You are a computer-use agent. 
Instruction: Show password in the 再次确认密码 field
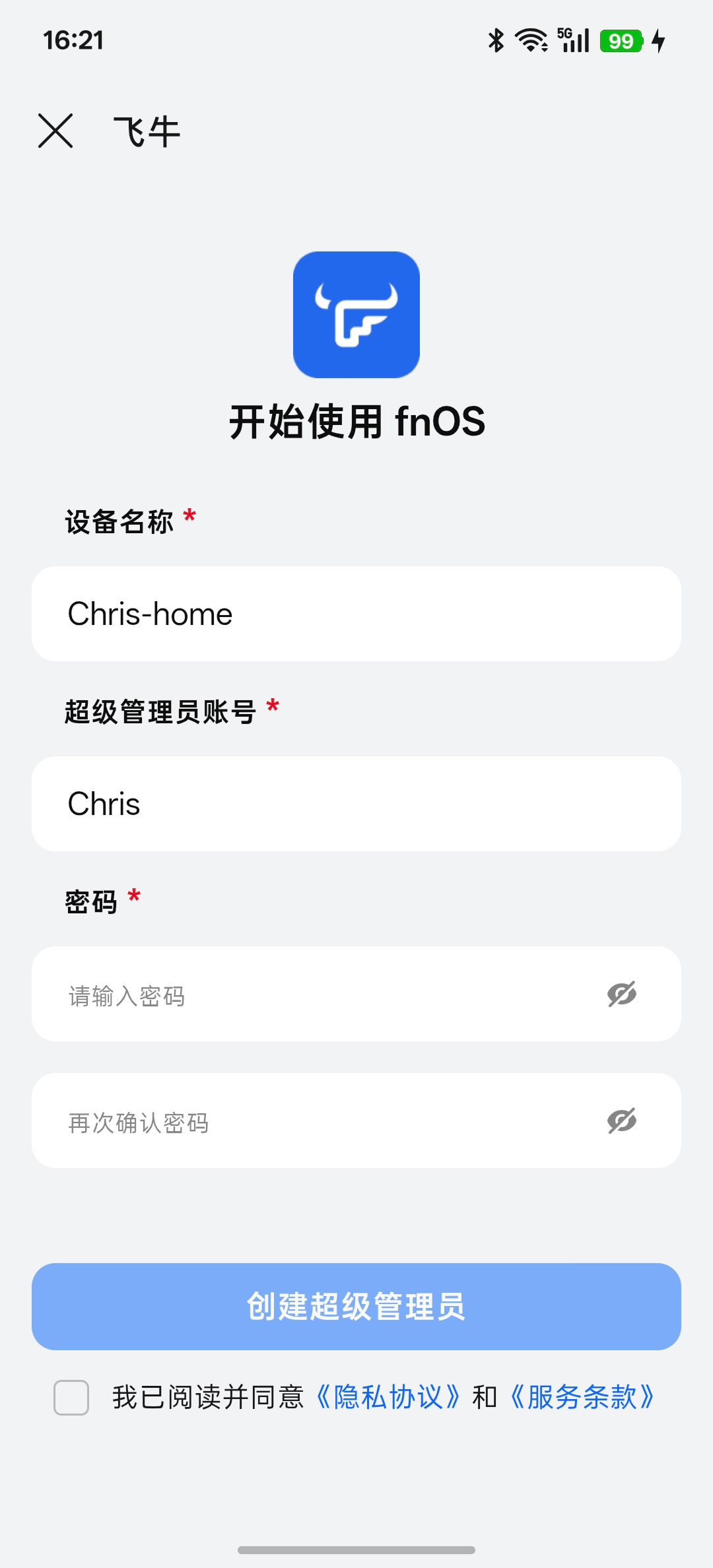pos(622,1121)
